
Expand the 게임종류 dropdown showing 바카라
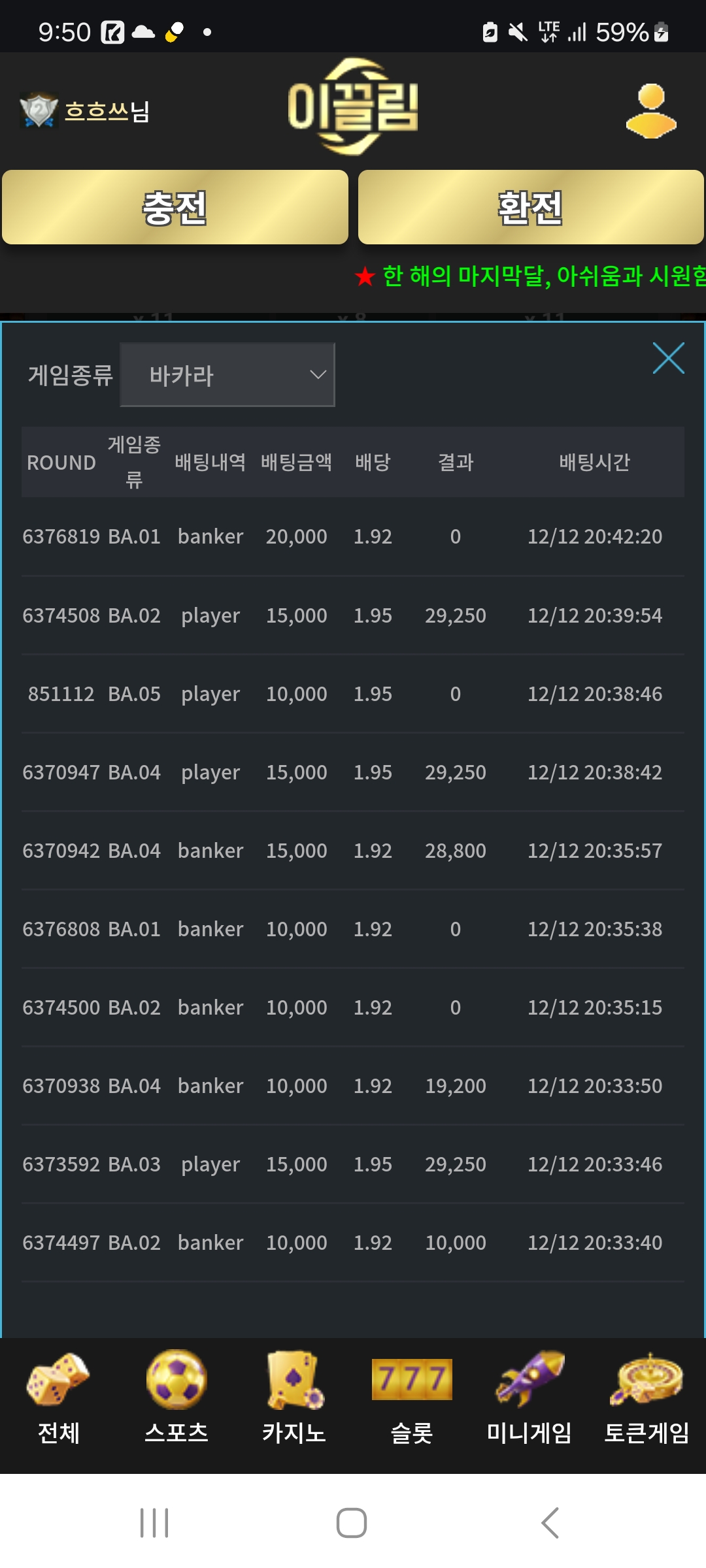tap(227, 375)
